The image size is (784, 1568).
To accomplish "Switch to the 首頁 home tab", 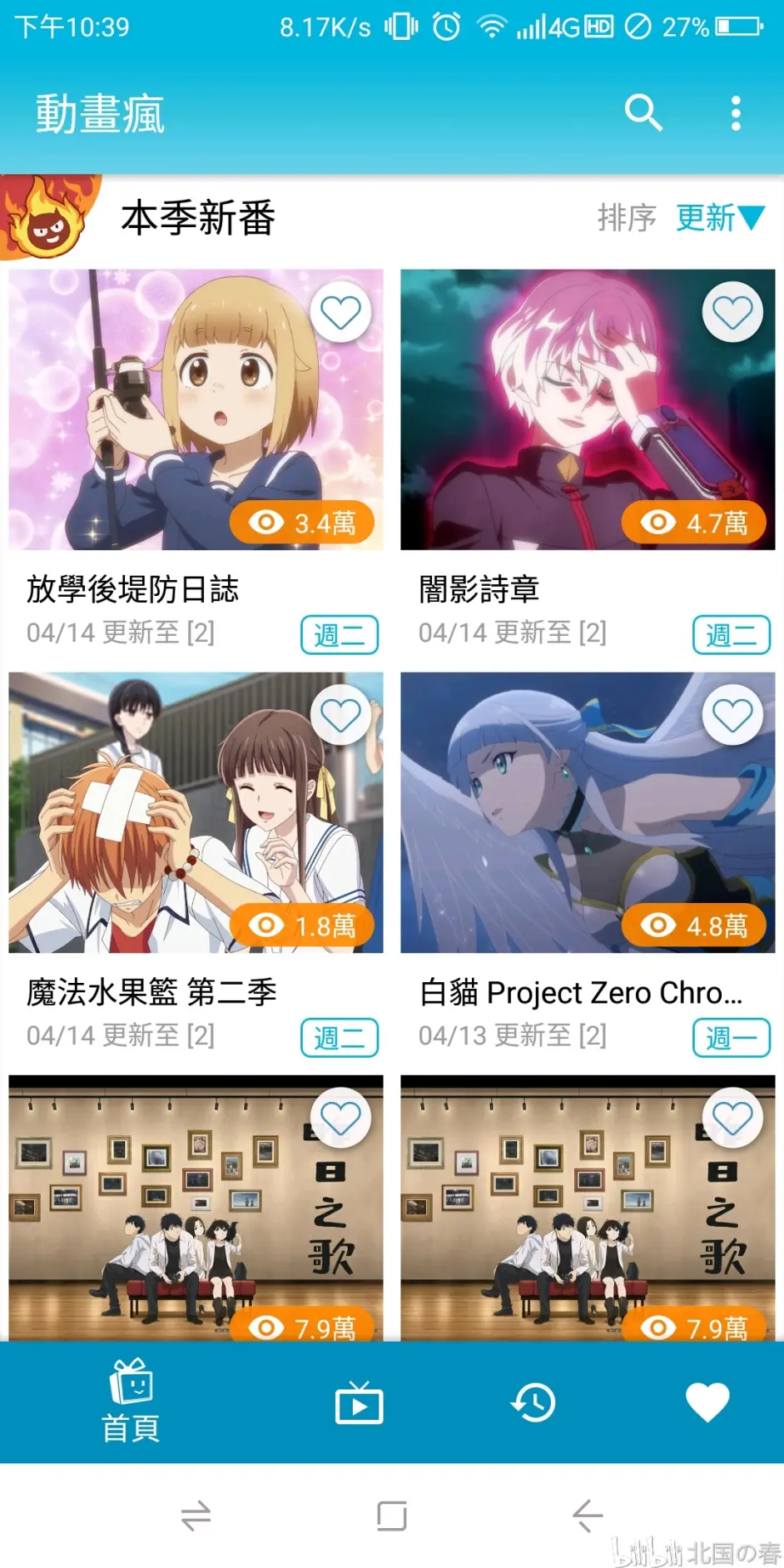I will point(131,1402).
